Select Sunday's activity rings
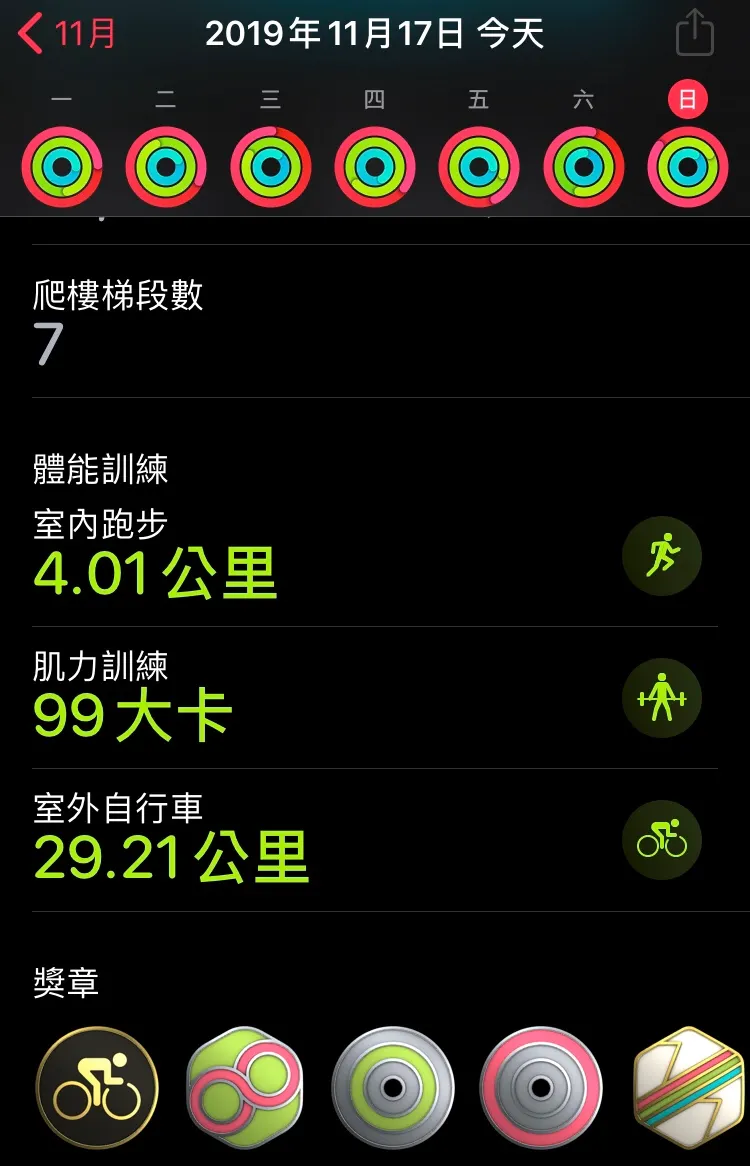 point(688,167)
